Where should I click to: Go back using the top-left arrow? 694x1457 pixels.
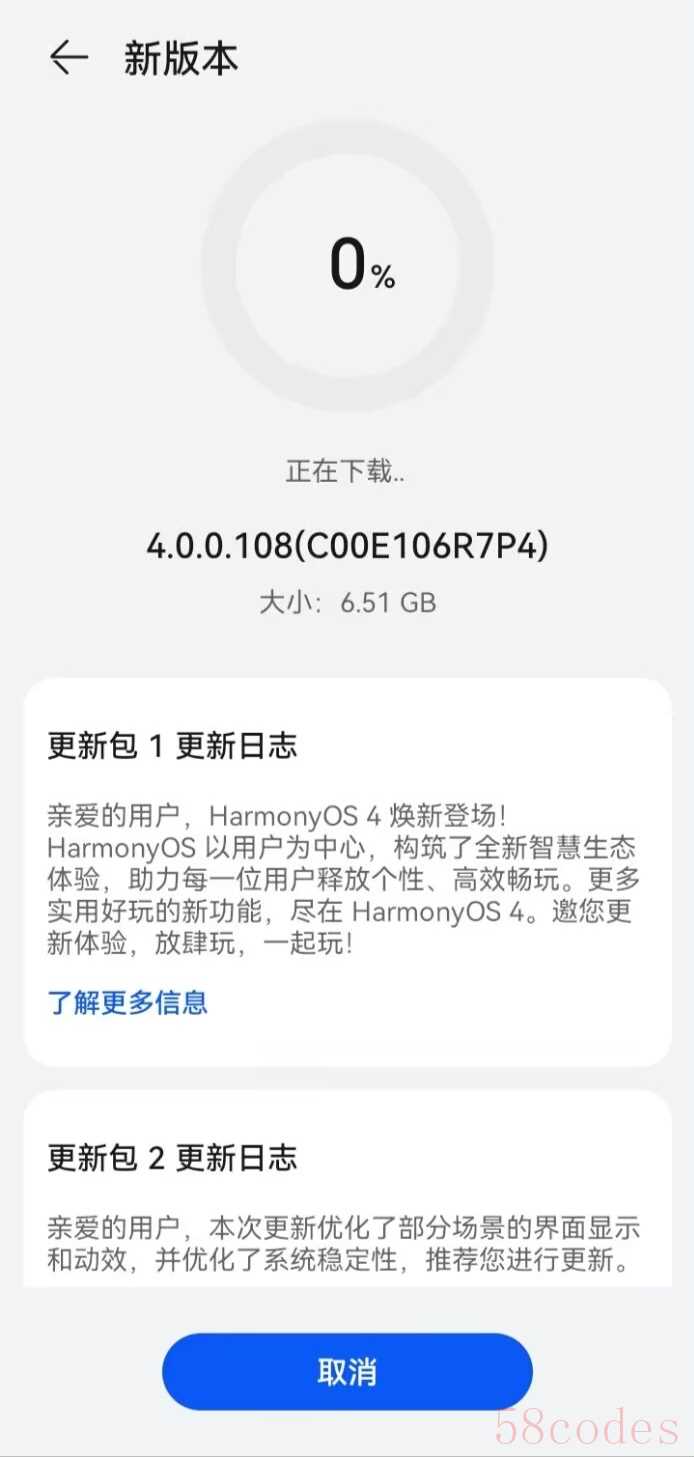pyautogui.click(x=68, y=58)
